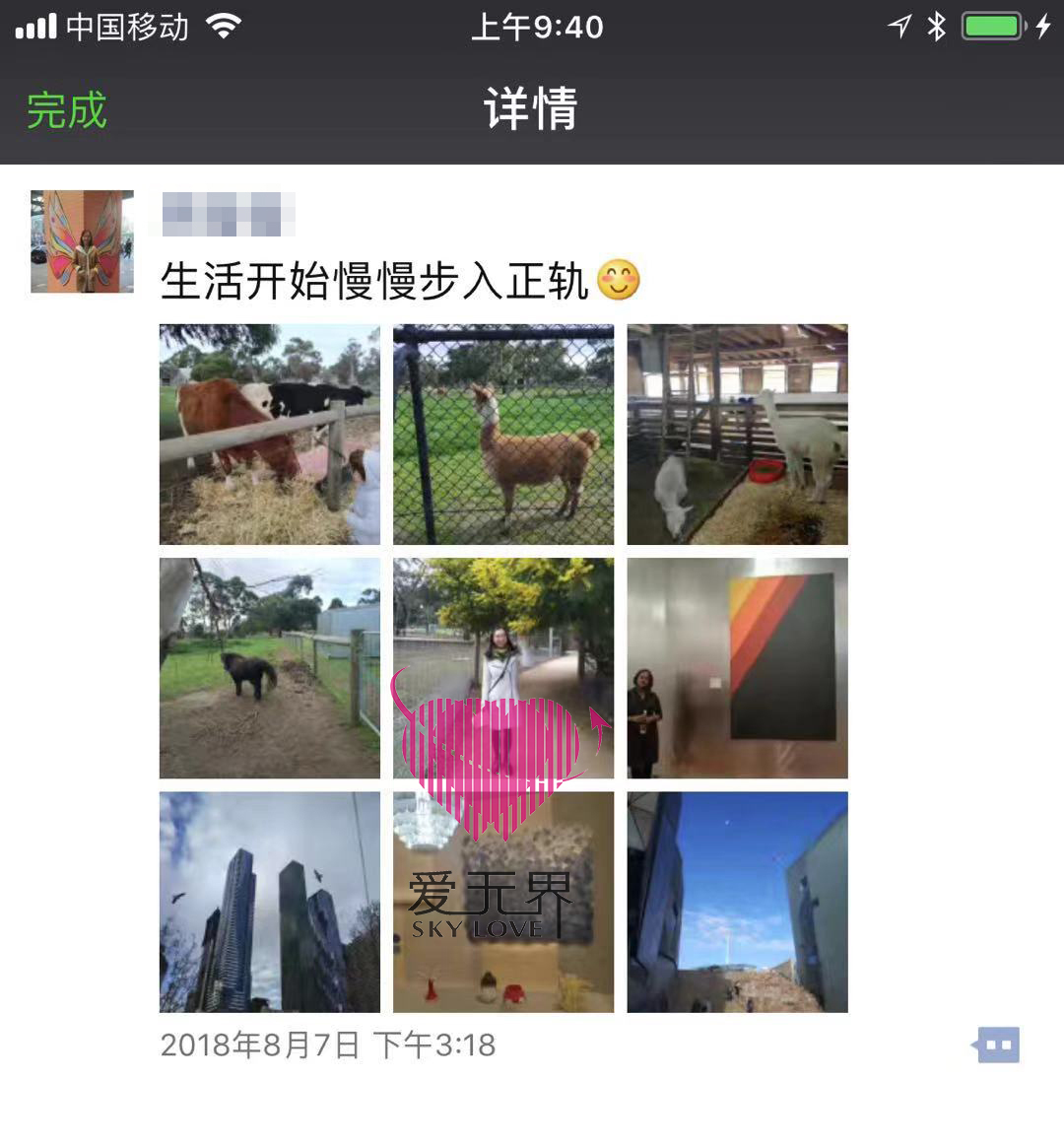The image size is (1064, 1147).
Task: Open the poster's profile avatar
Action: point(82,241)
